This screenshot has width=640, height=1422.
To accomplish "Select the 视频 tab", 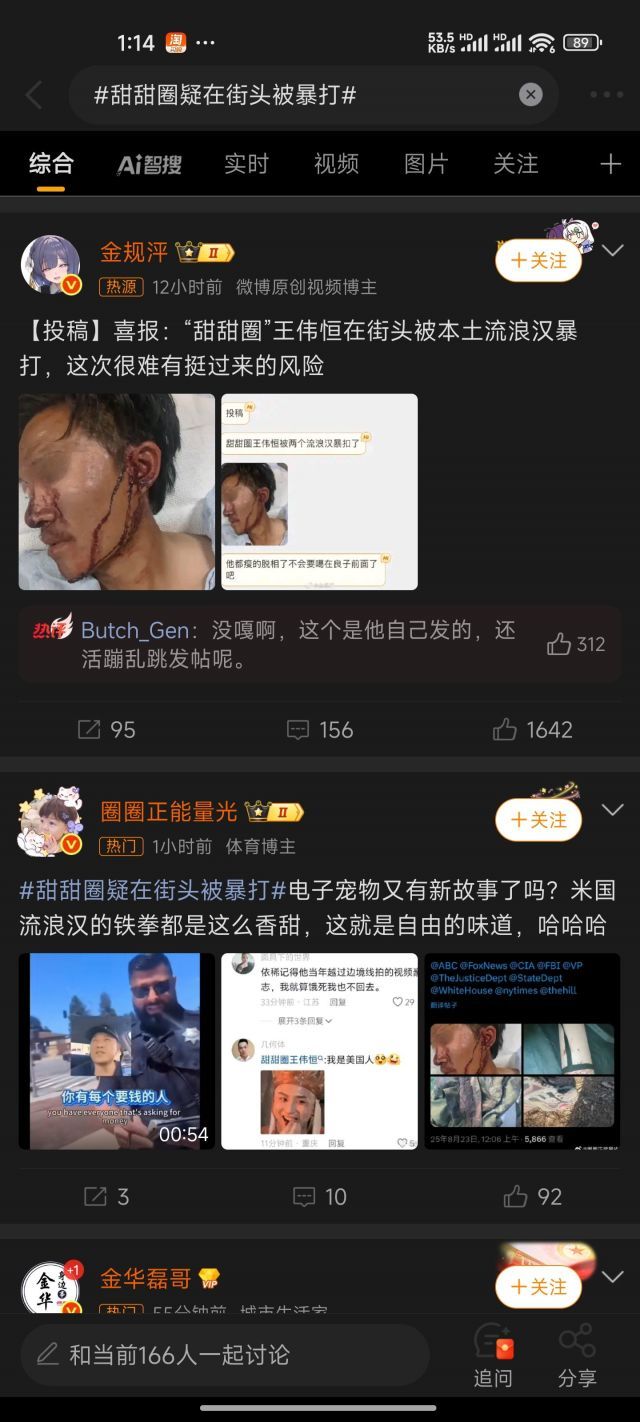I will (336, 164).
